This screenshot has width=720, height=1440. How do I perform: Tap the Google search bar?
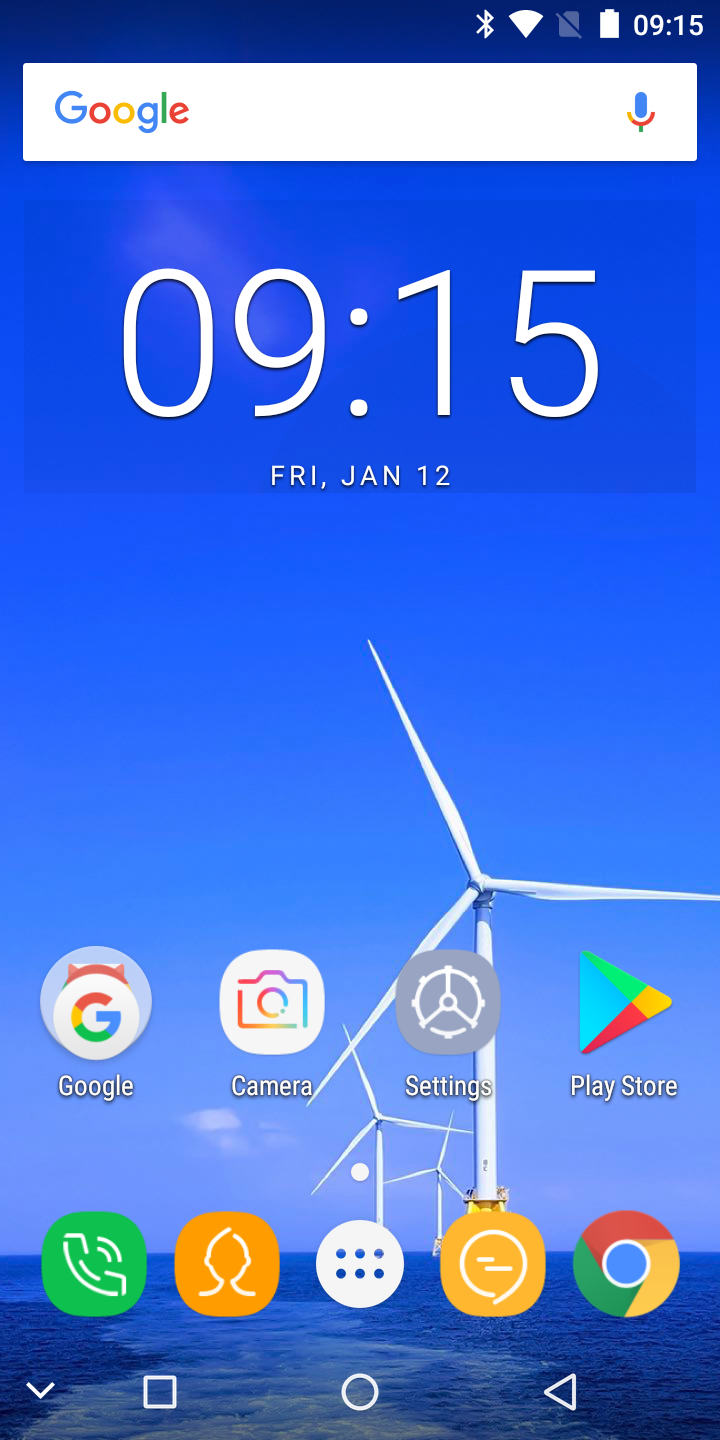[x=360, y=112]
